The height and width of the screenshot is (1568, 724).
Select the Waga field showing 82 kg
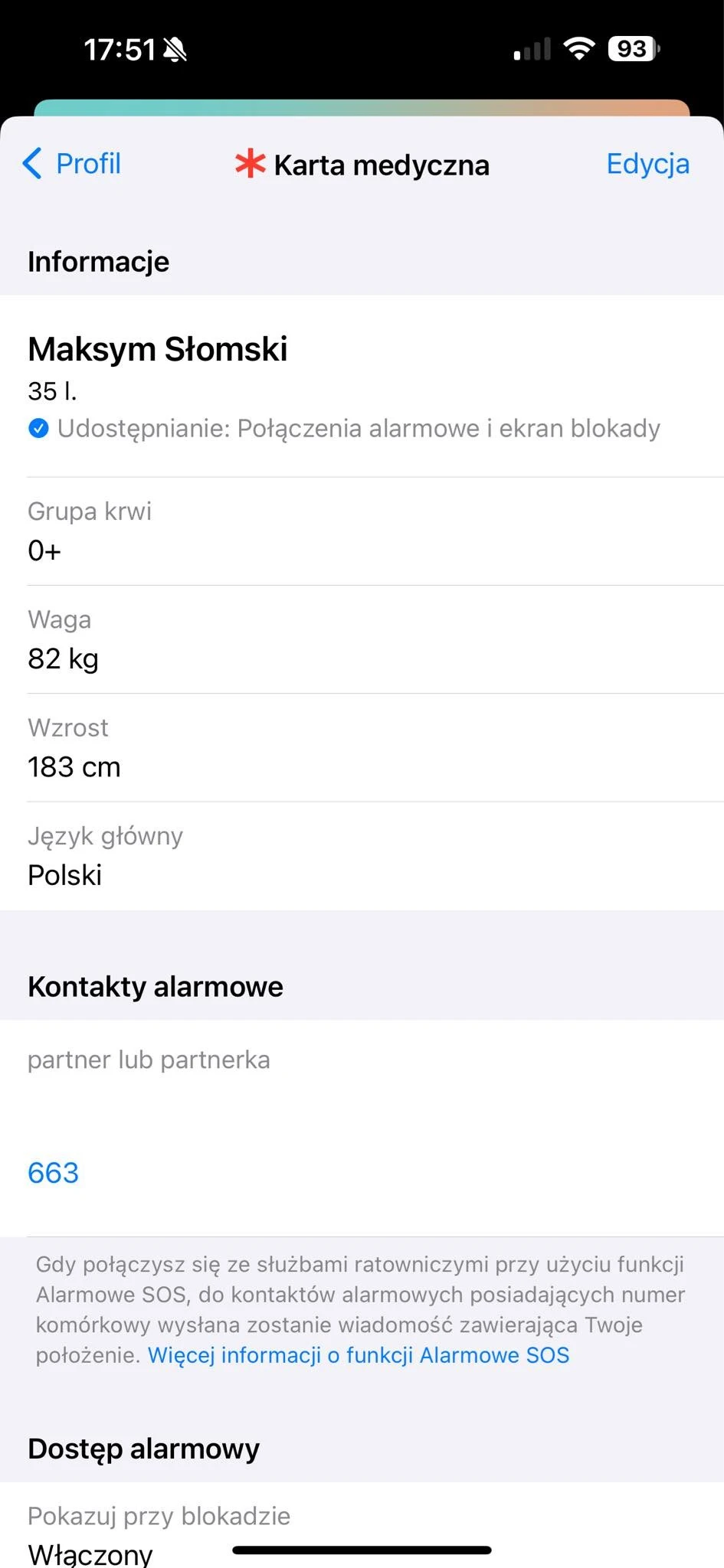362,641
